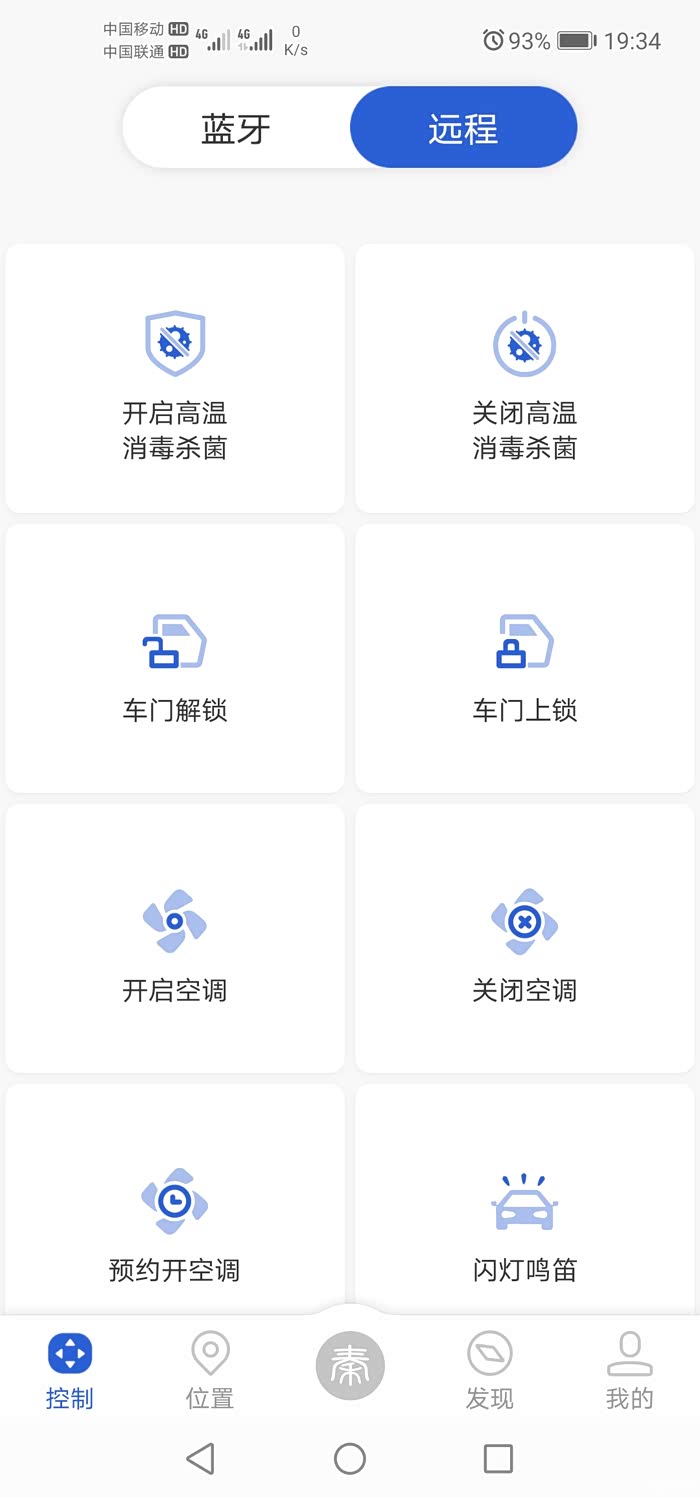Go to the system home screen

coord(350,1459)
